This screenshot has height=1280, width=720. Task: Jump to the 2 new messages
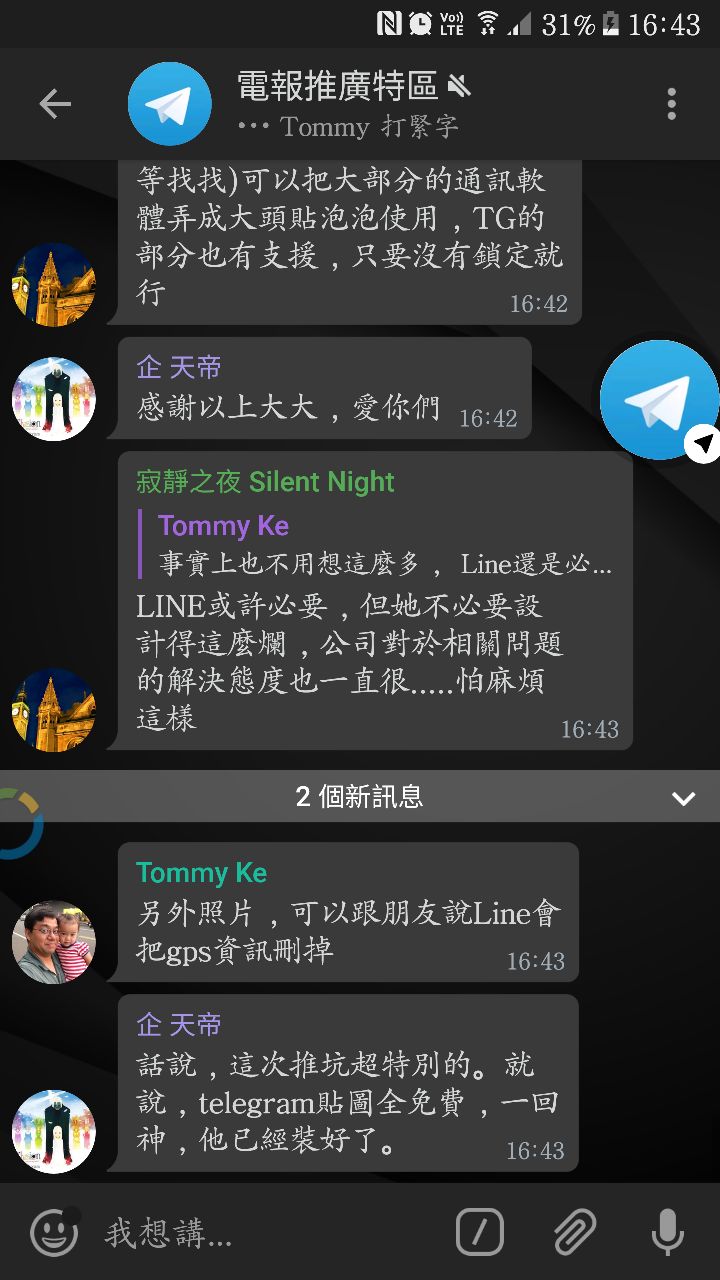[x=360, y=797]
